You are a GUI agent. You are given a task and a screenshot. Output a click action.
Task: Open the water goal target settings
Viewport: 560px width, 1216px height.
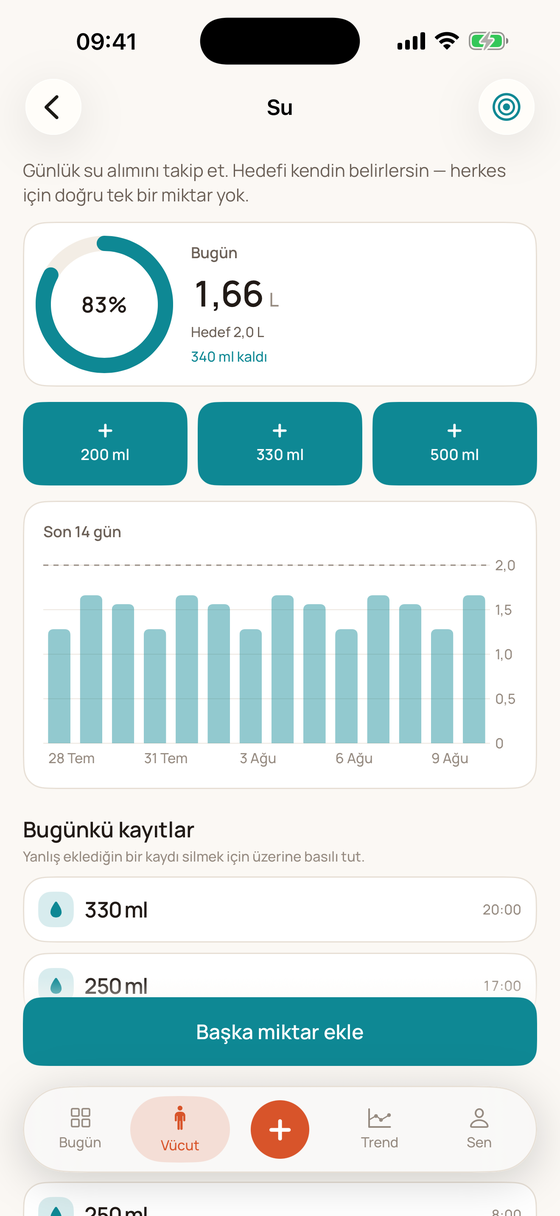pyautogui.click(x=507, y=107)
